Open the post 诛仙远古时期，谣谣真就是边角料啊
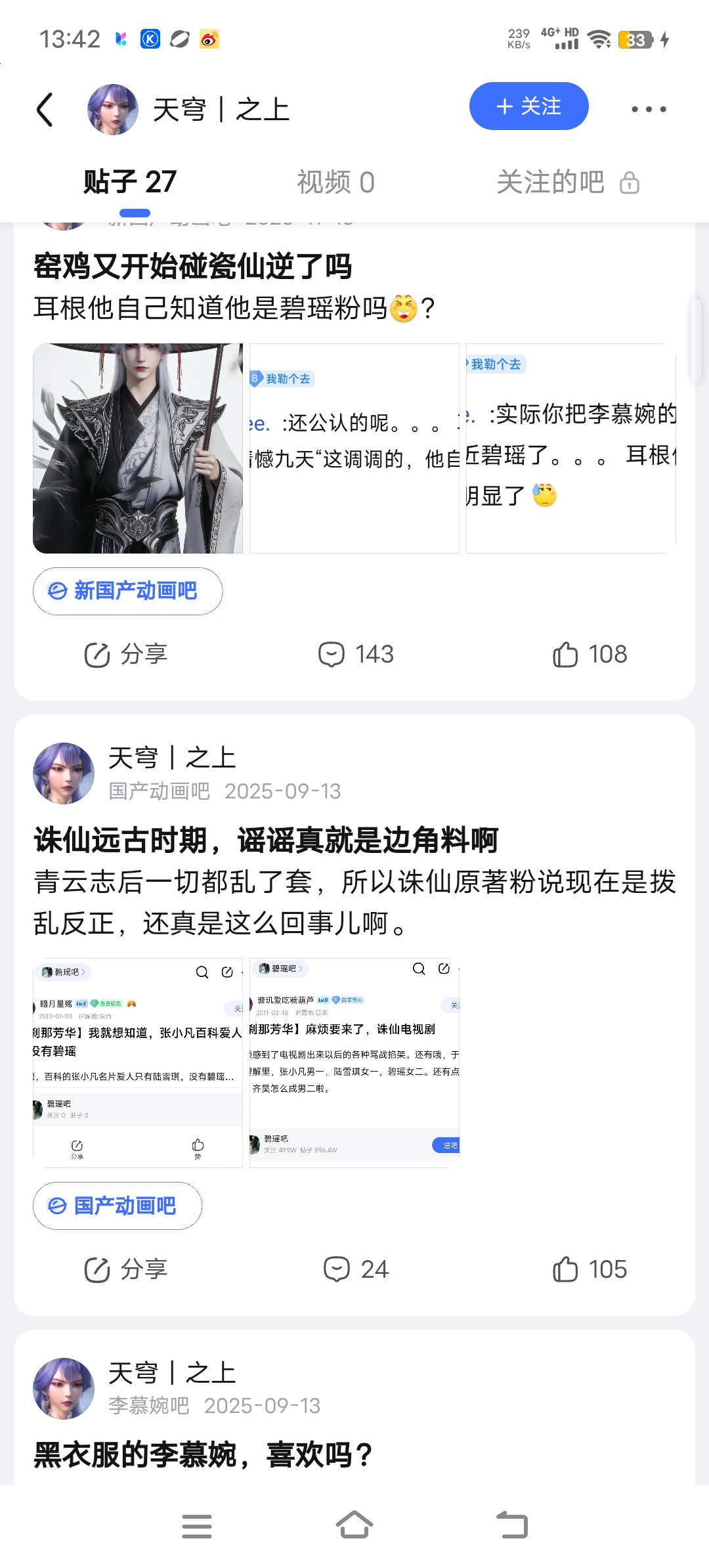The height and width of the screenshot is (1568, 709). pyautogui.click(x=266, y=840)
